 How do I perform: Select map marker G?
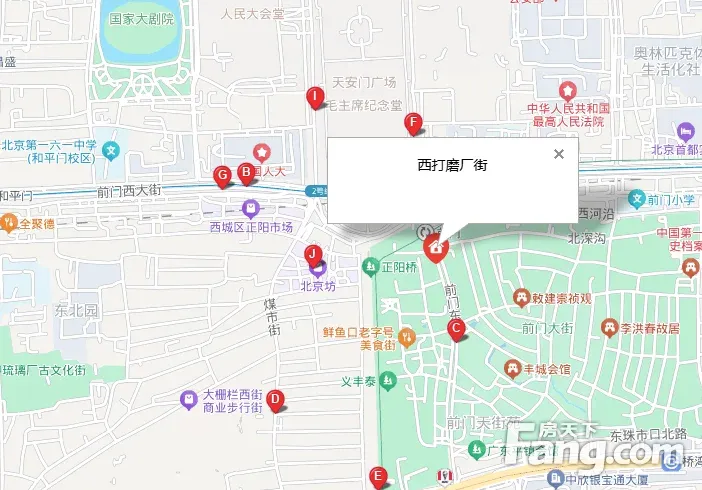click(223, 175)
